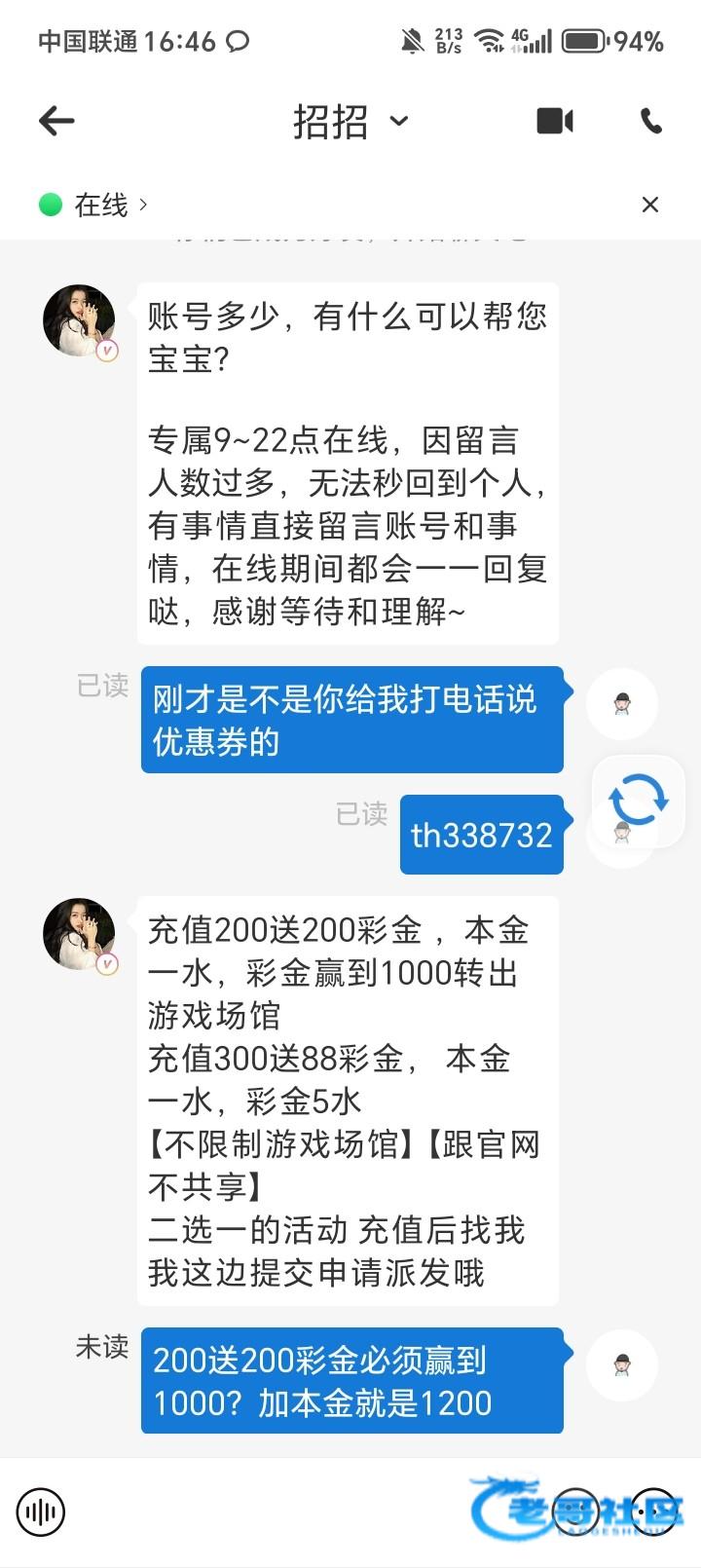Go back from the 招招 chat
The image size is (701, 1568).
pyautogui.click(x=56, y=121)
